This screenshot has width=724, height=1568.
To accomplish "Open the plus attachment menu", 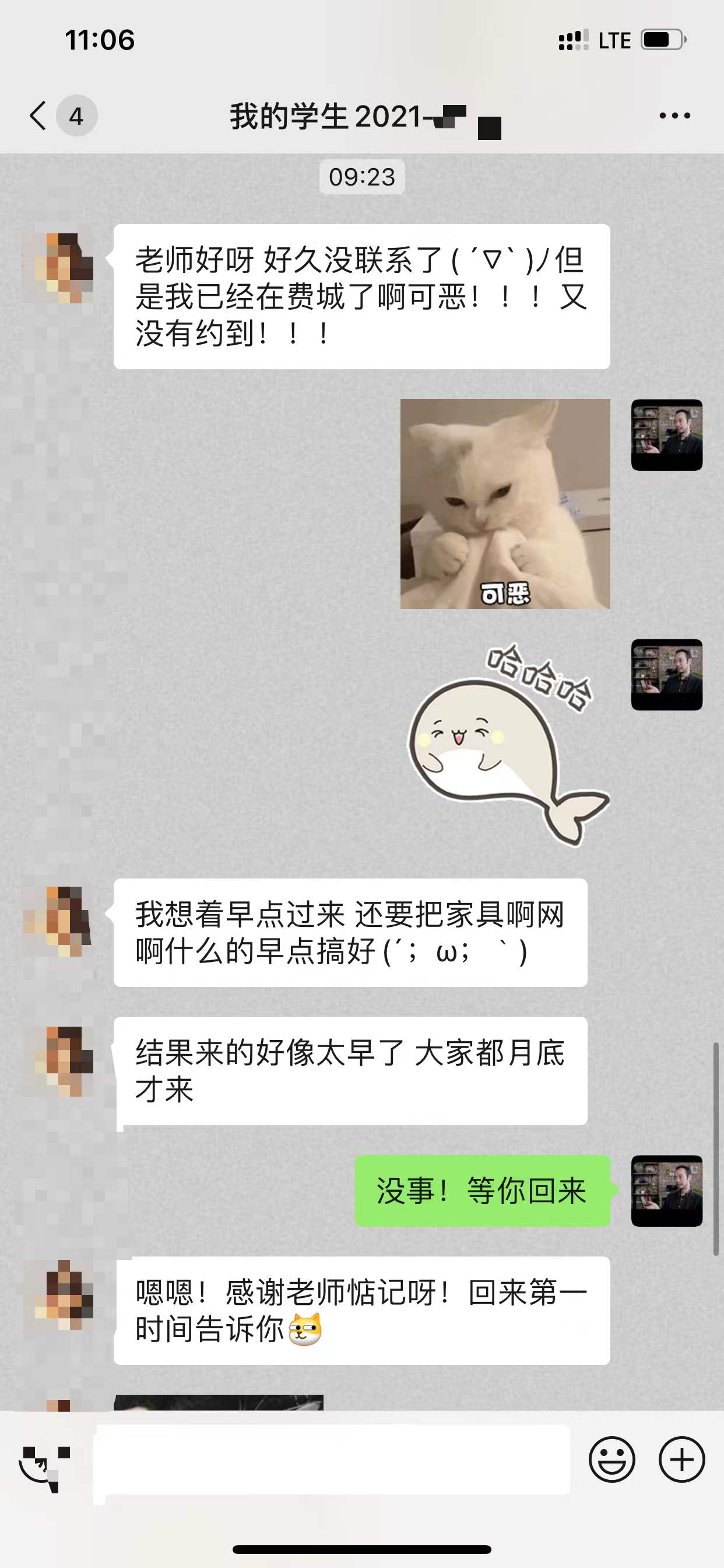I will point(681,1459).
